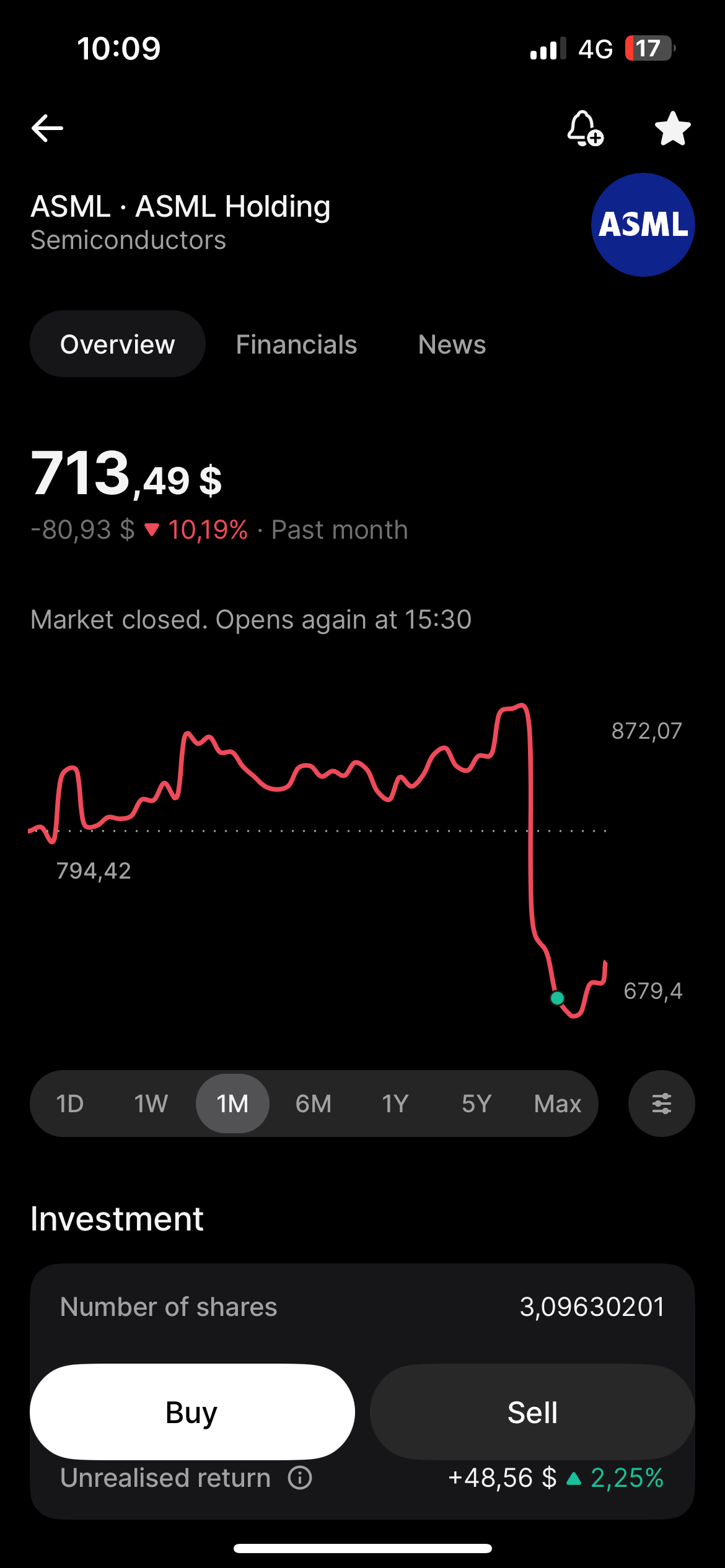
Task: Show the Max chart range
Action: tap(557, 1104)
